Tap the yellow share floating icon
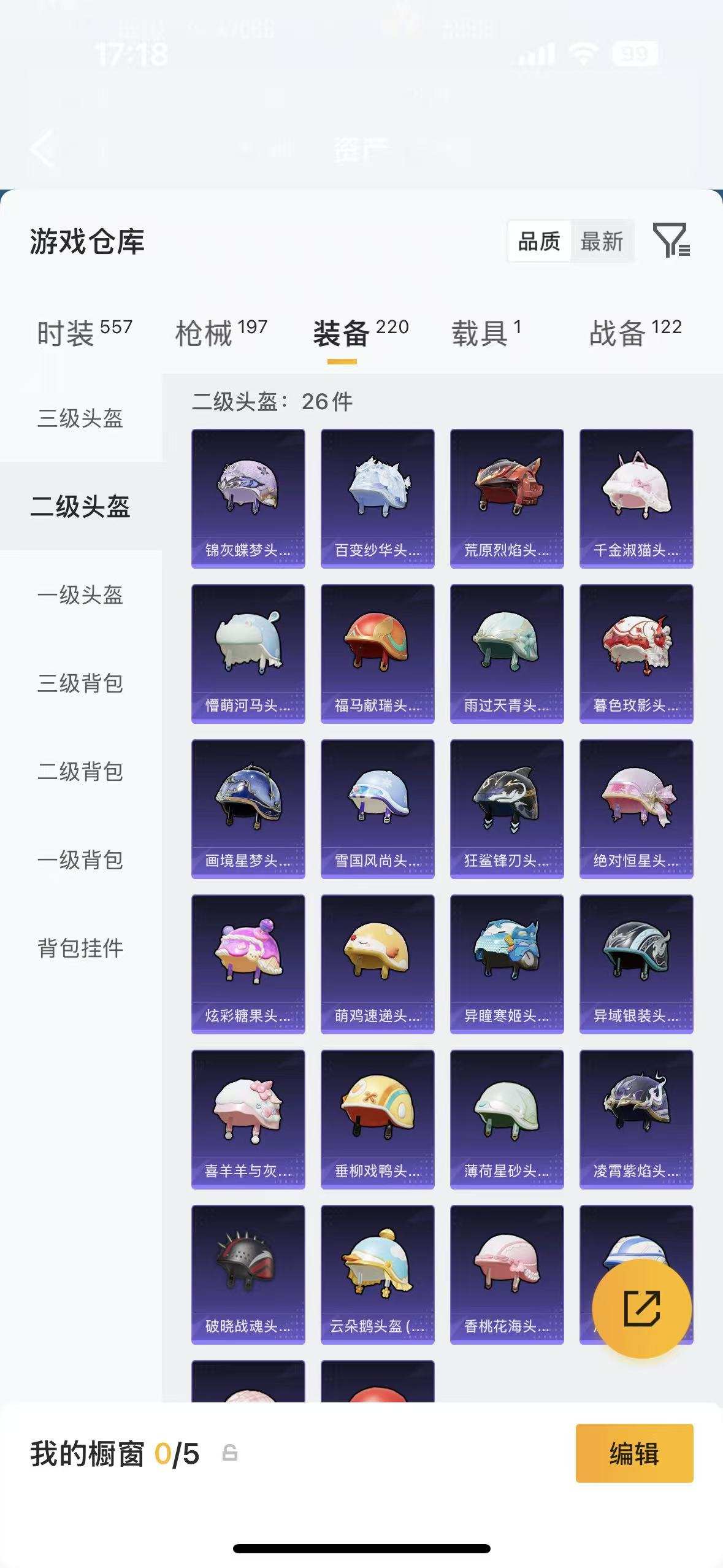 (x=643, y=1310)
